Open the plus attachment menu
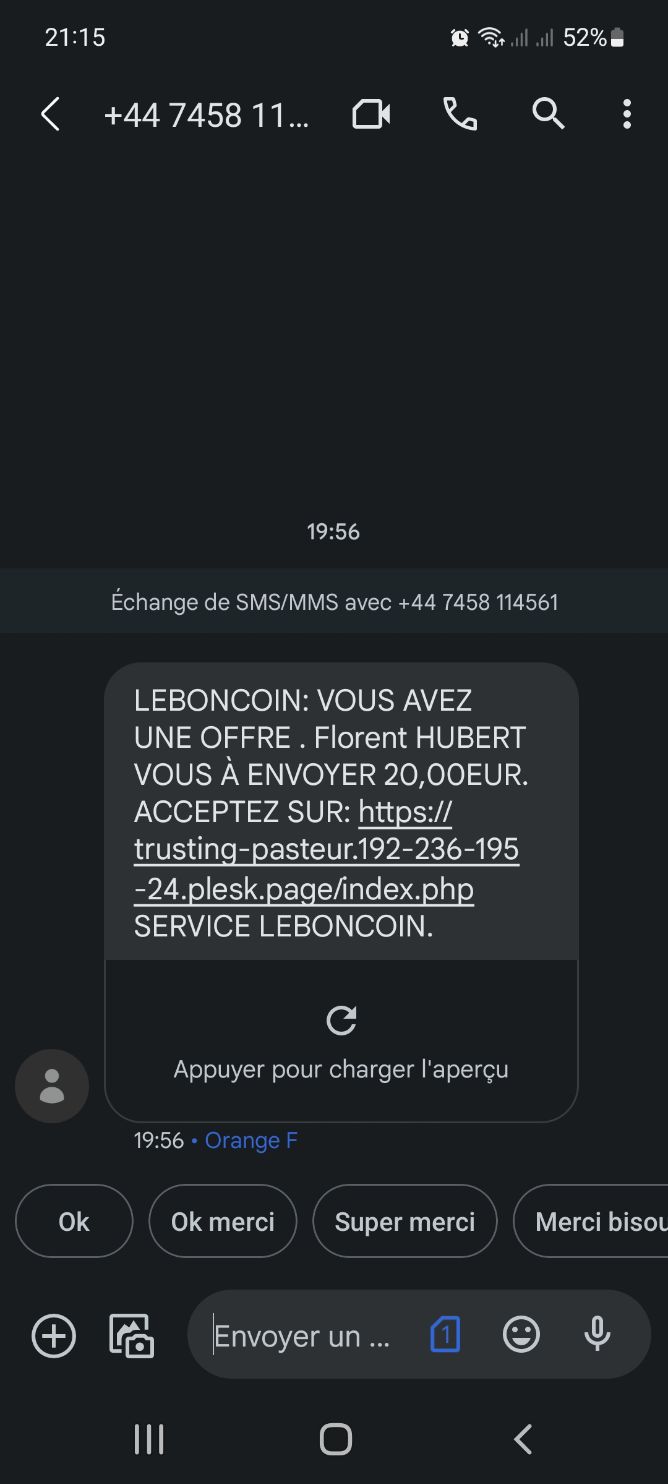 pos(54,1336)
